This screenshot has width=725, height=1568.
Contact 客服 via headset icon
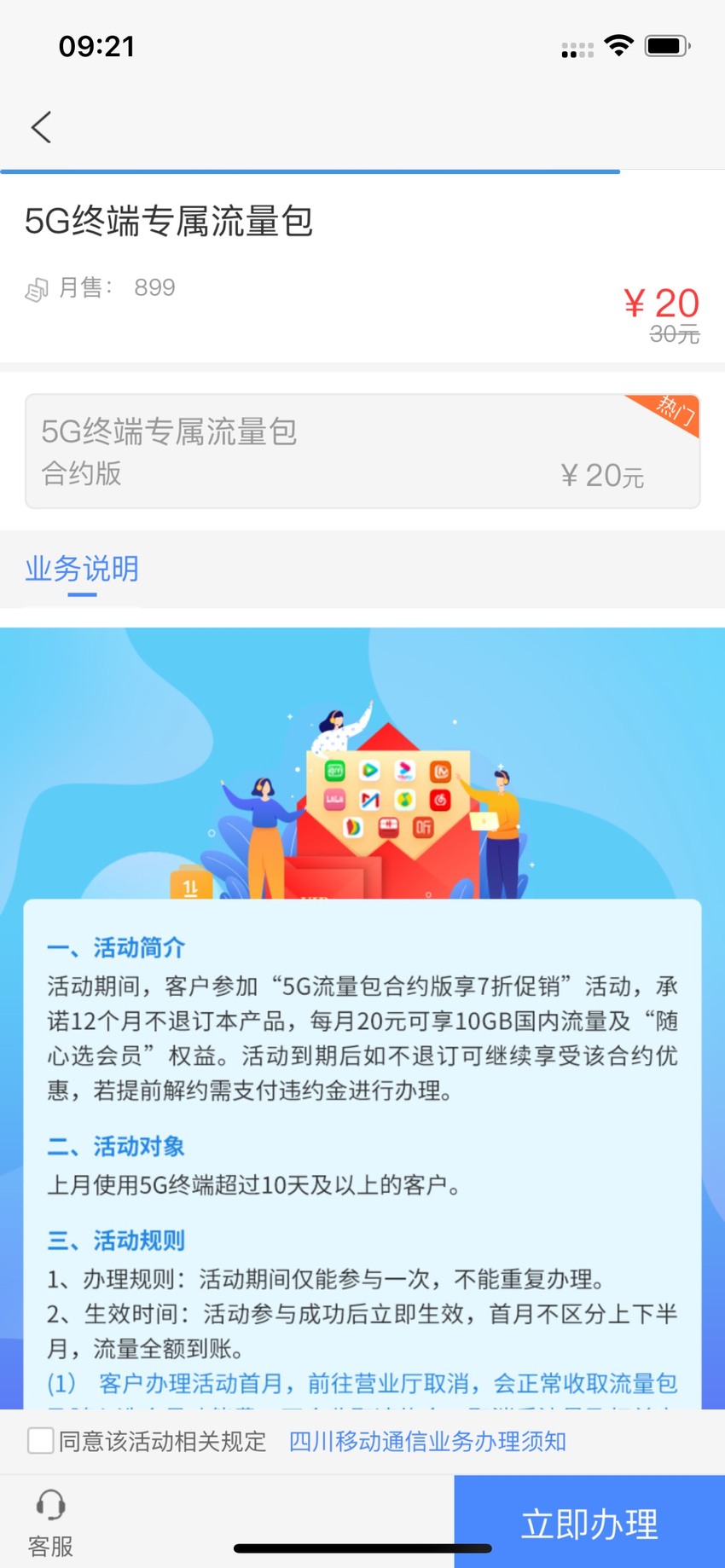point(50,1523)
